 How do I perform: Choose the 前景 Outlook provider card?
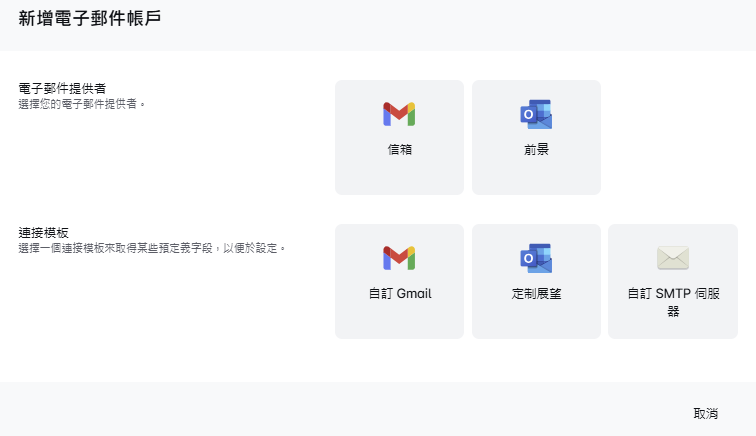point(536,137)
